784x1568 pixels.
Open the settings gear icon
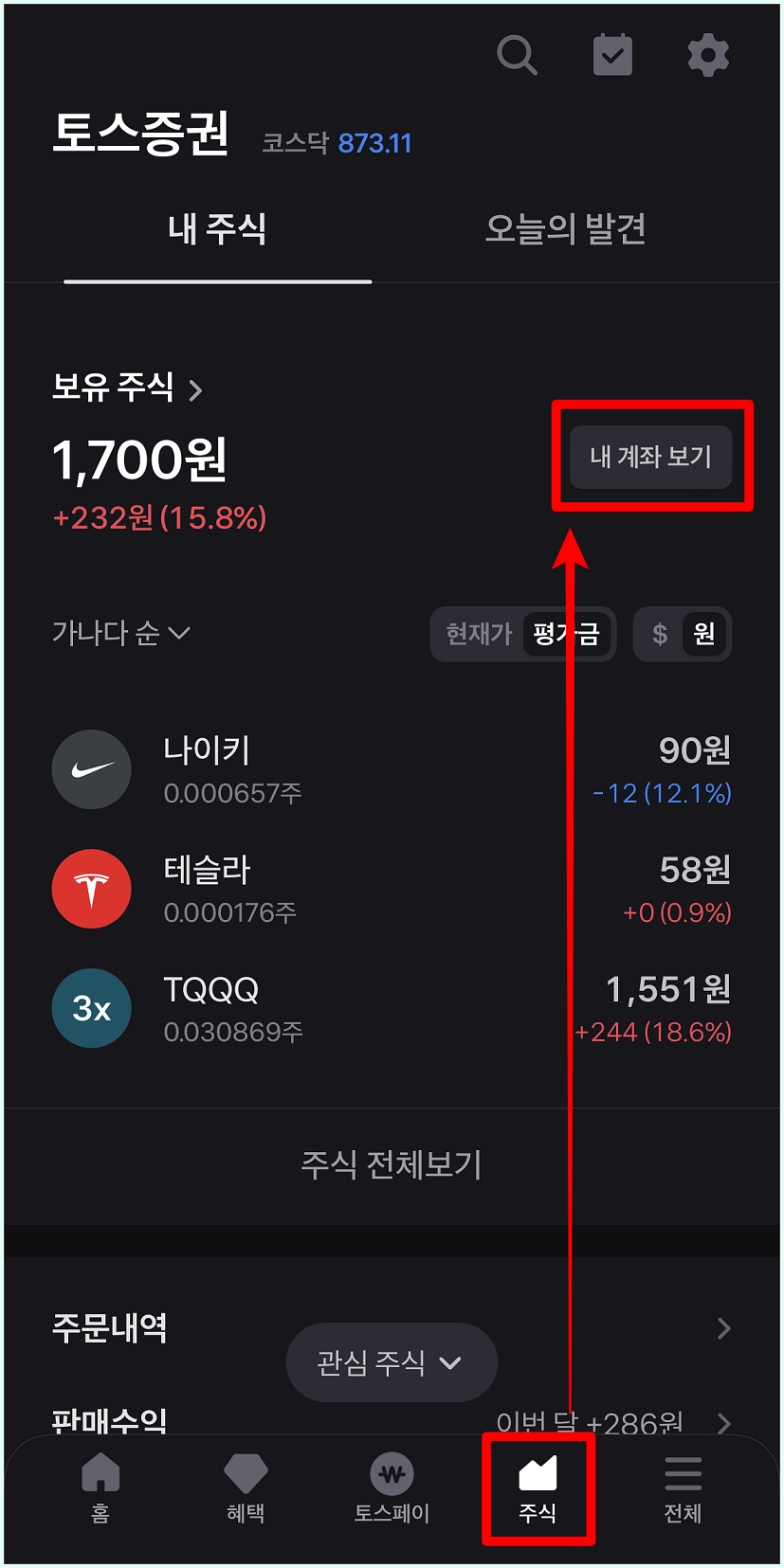click(707, 55)
